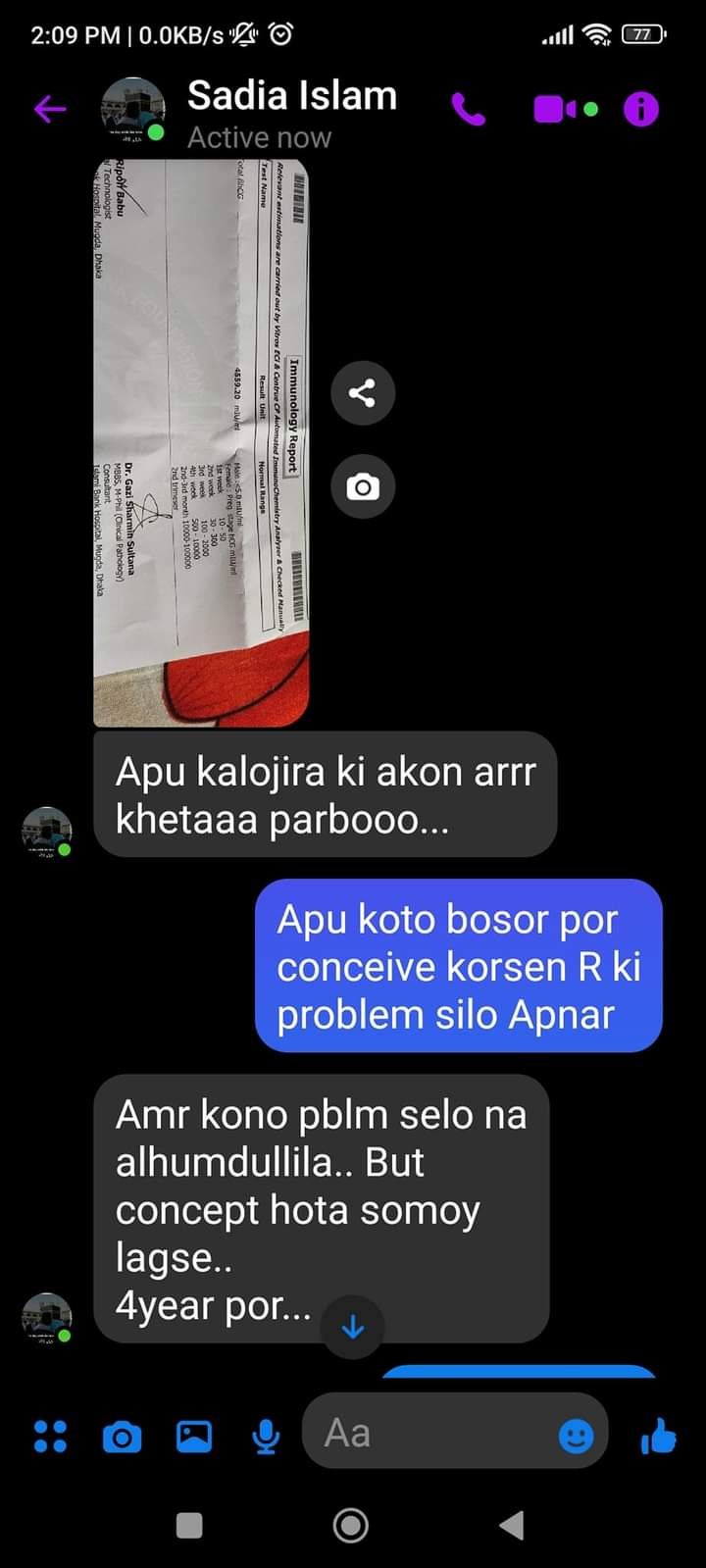Launch the camera from the message bar

tap(122, 1438)
